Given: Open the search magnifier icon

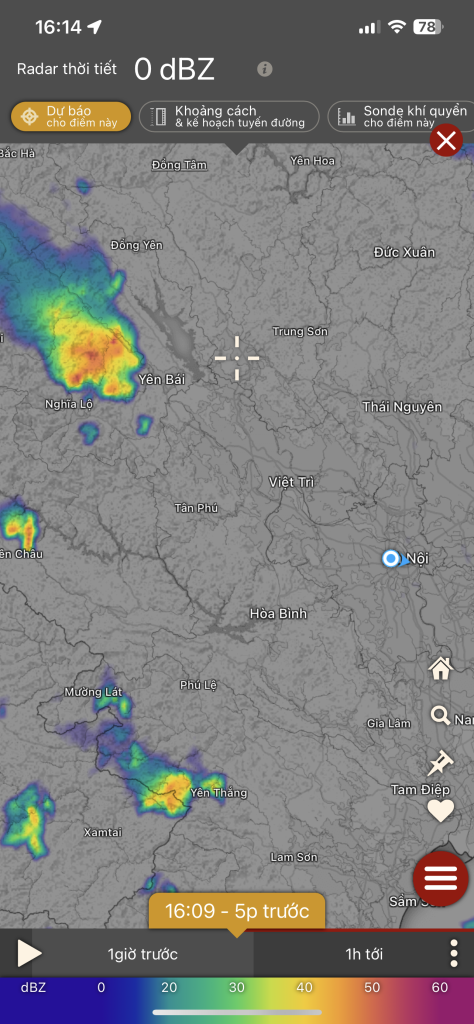Looking at the screenshot, I should point(440,716).
